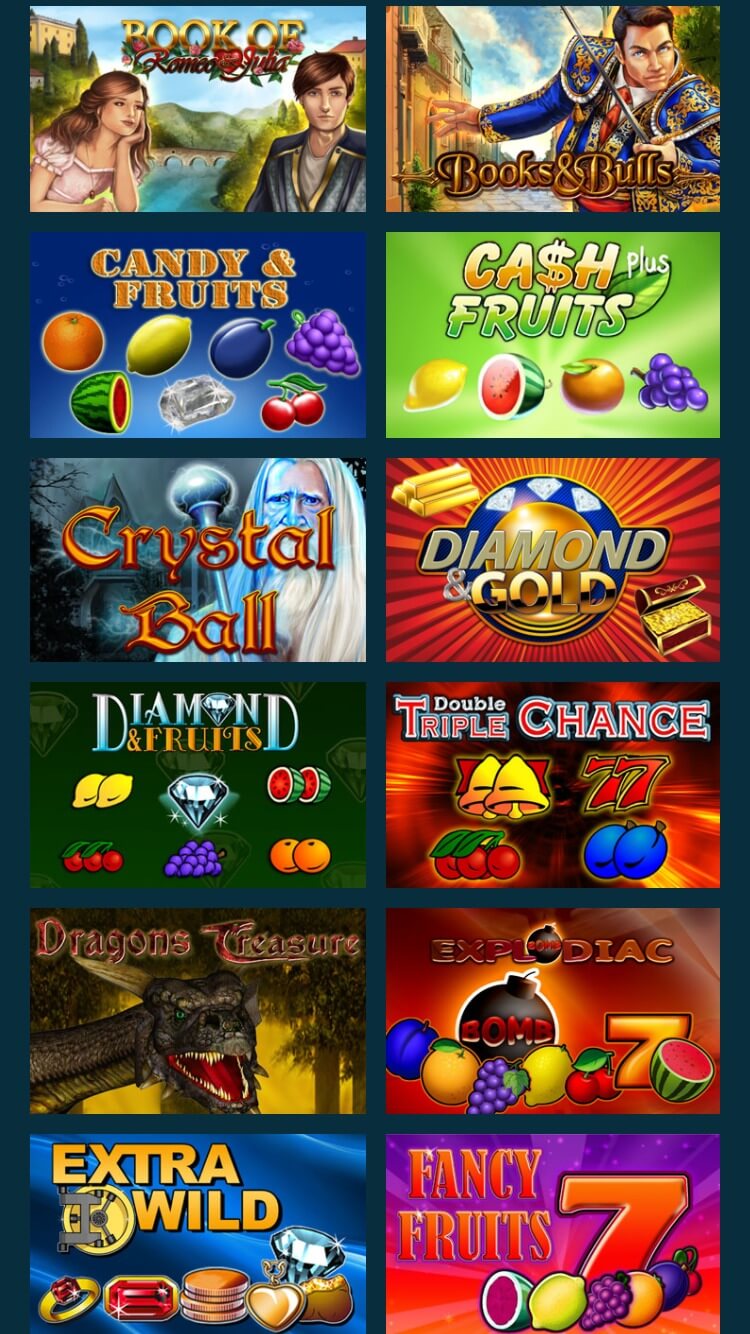Launch the Books & Bulls slot
The width and height of the screenshot is (750, 1334).
pos(553,109)
